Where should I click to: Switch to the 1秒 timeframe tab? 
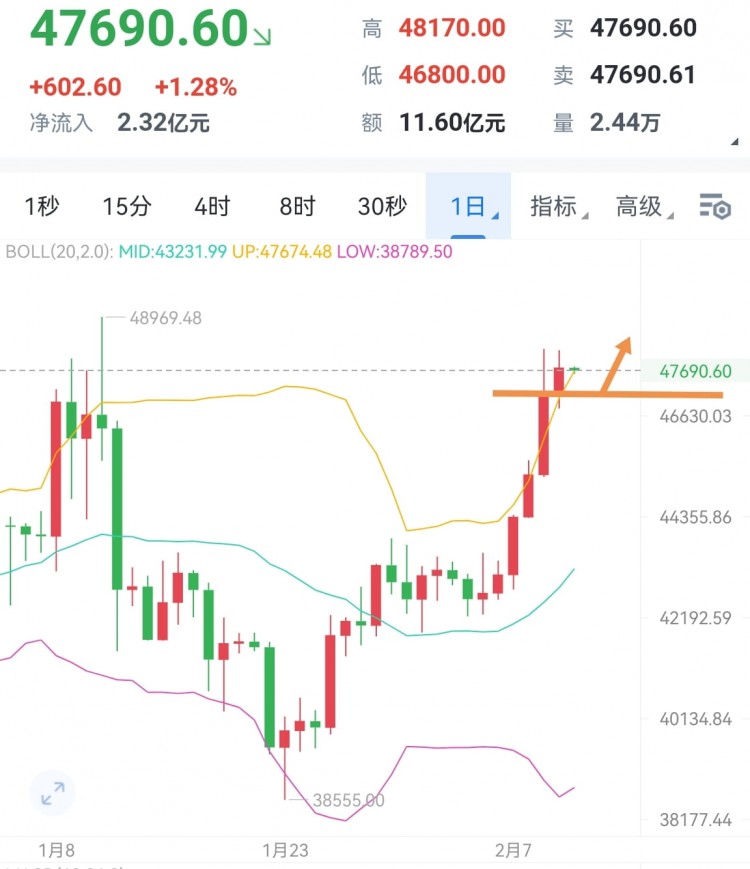click(x=39, y=206)
